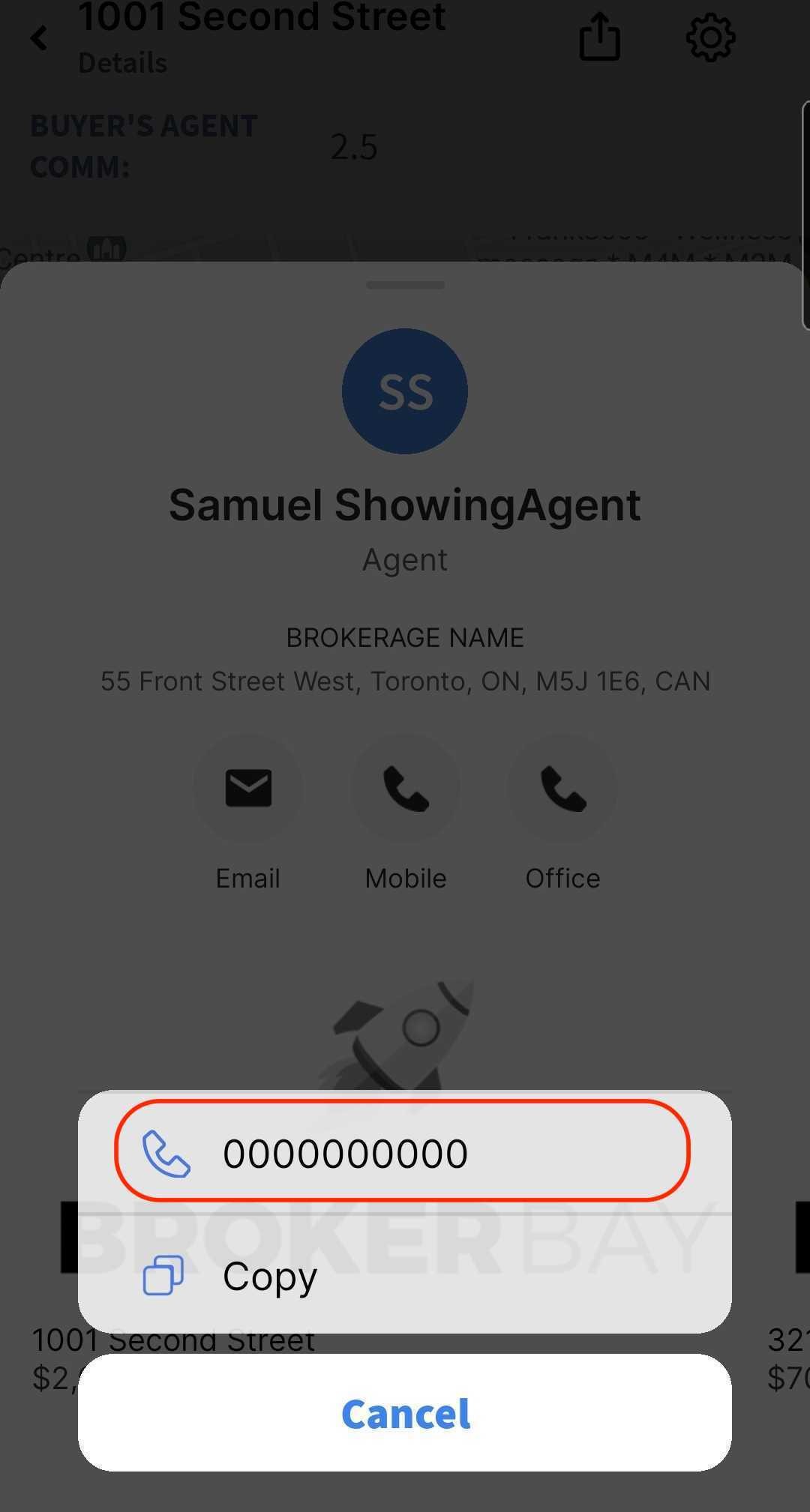Call the number 0000000000
The width and height of the screenshot is (810, 1512).
(x=402, y=1151)
